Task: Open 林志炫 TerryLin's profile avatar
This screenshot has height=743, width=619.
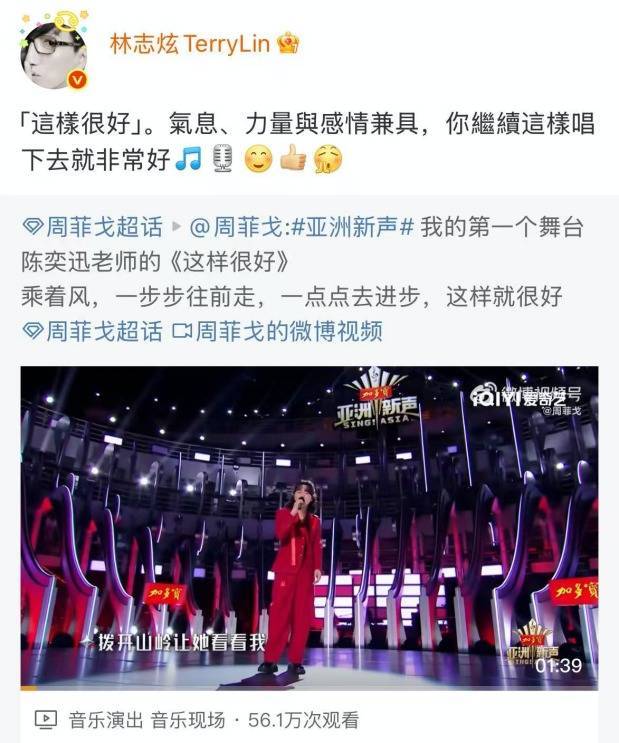Action: coord(53,54)
